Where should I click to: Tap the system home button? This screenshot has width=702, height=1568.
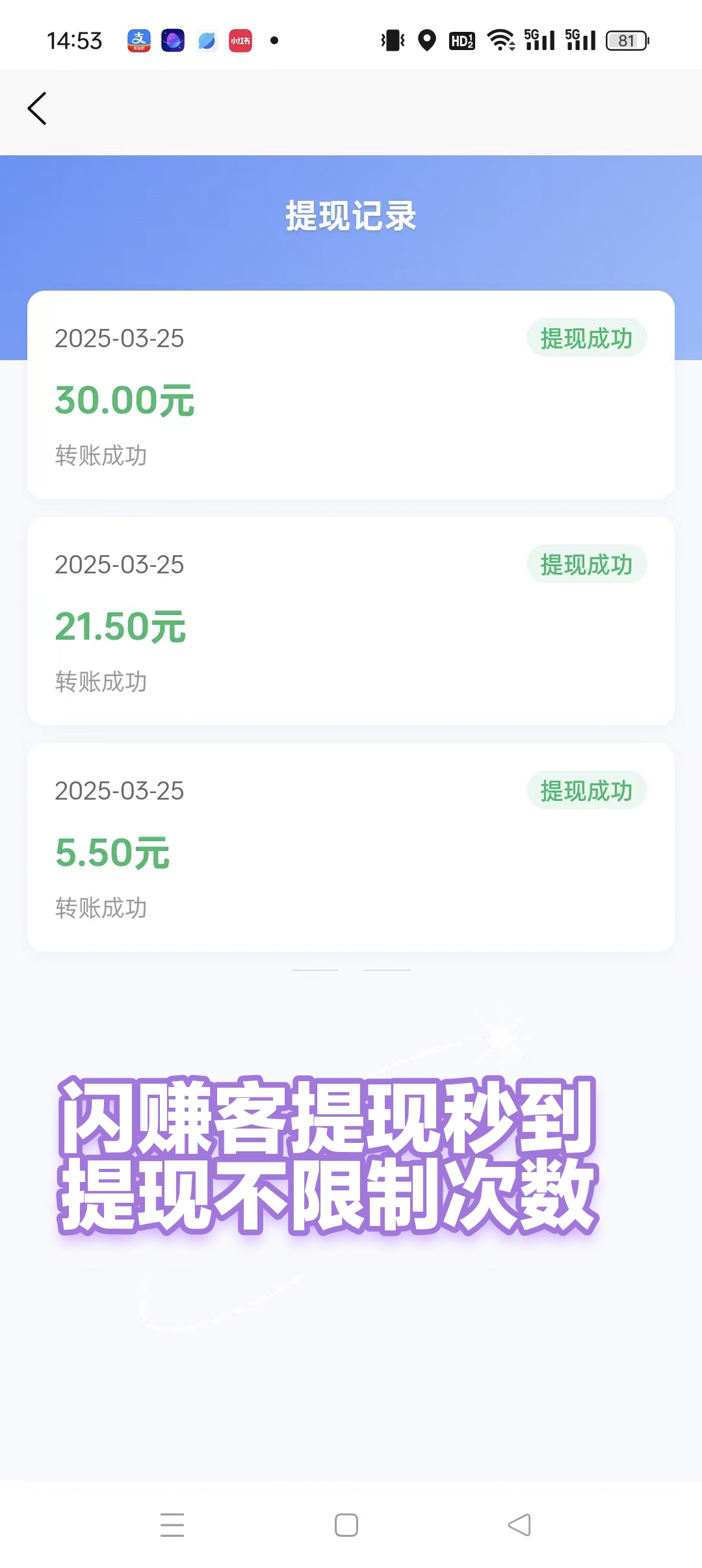[346, 1524]
